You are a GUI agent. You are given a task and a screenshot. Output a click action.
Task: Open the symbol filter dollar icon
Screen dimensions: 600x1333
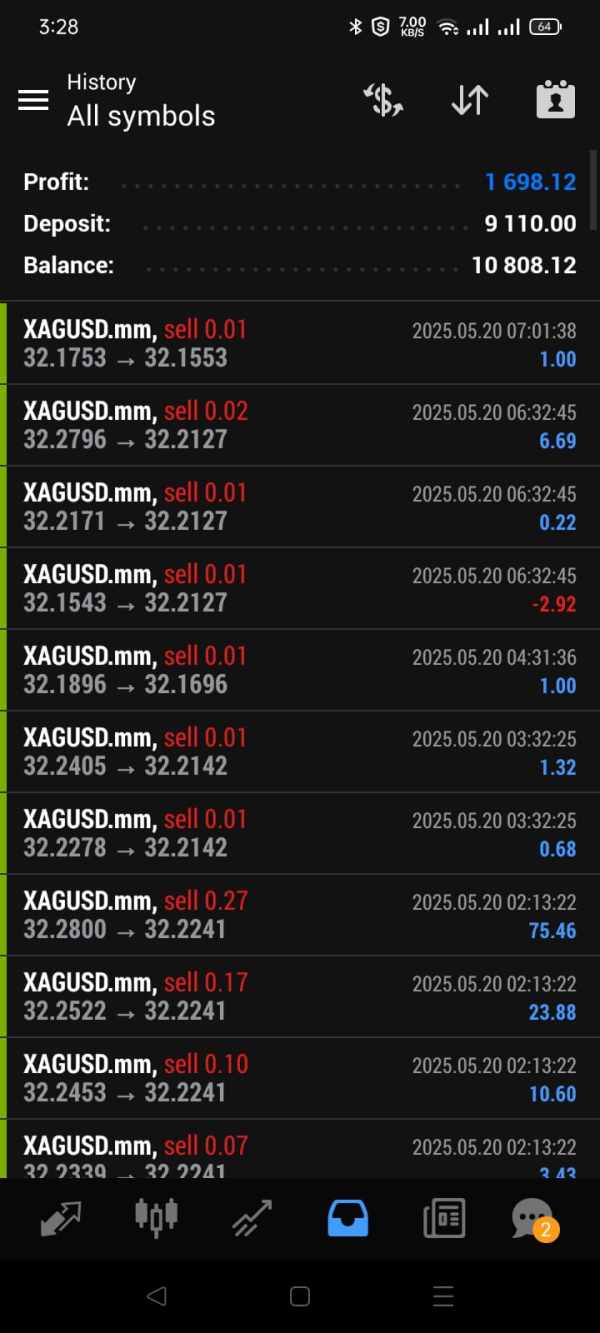(x=382, y=100)
